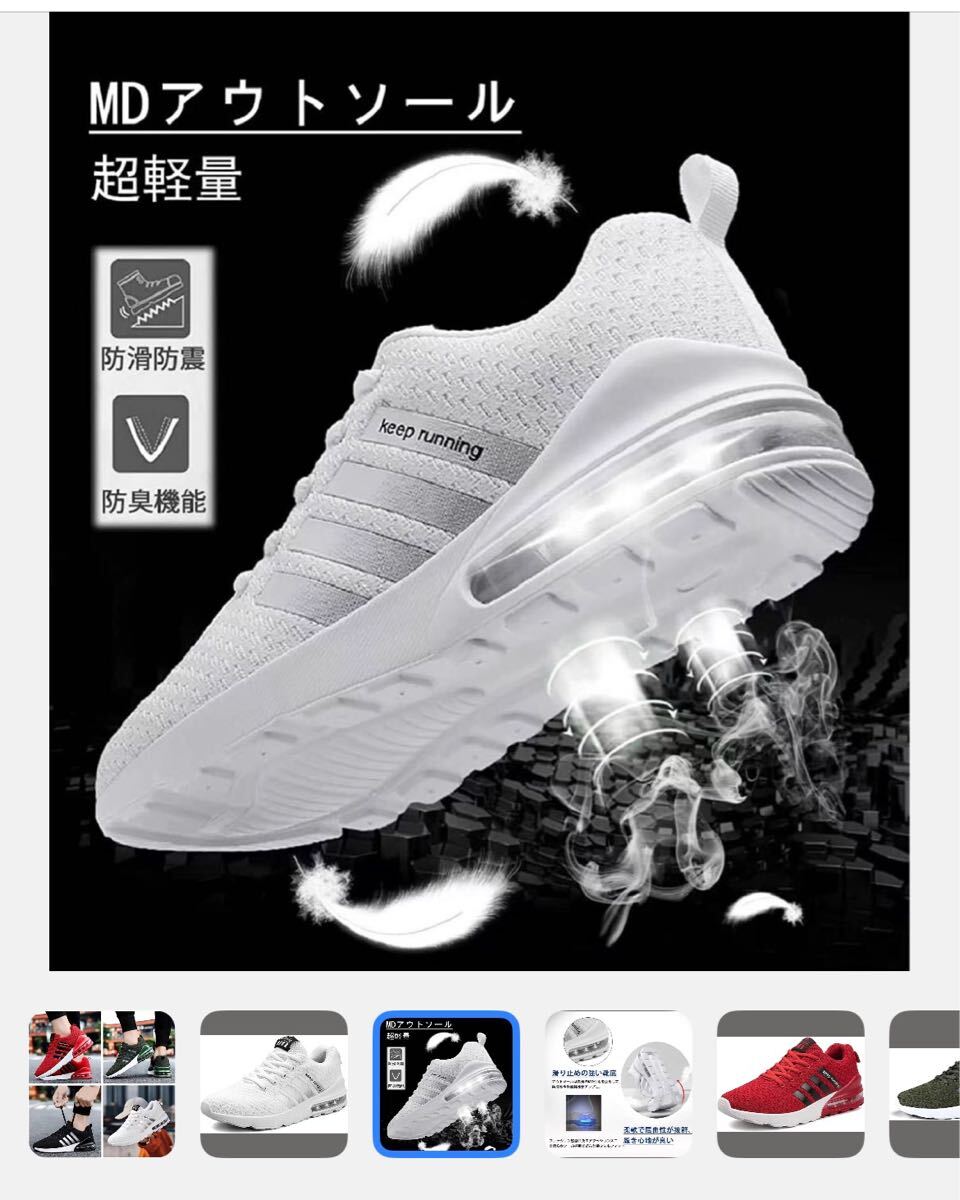Screen dimensions: 960x1200
Task: Select the highlighted MD outsole thumbnail
Action: tap(446, 1083)
